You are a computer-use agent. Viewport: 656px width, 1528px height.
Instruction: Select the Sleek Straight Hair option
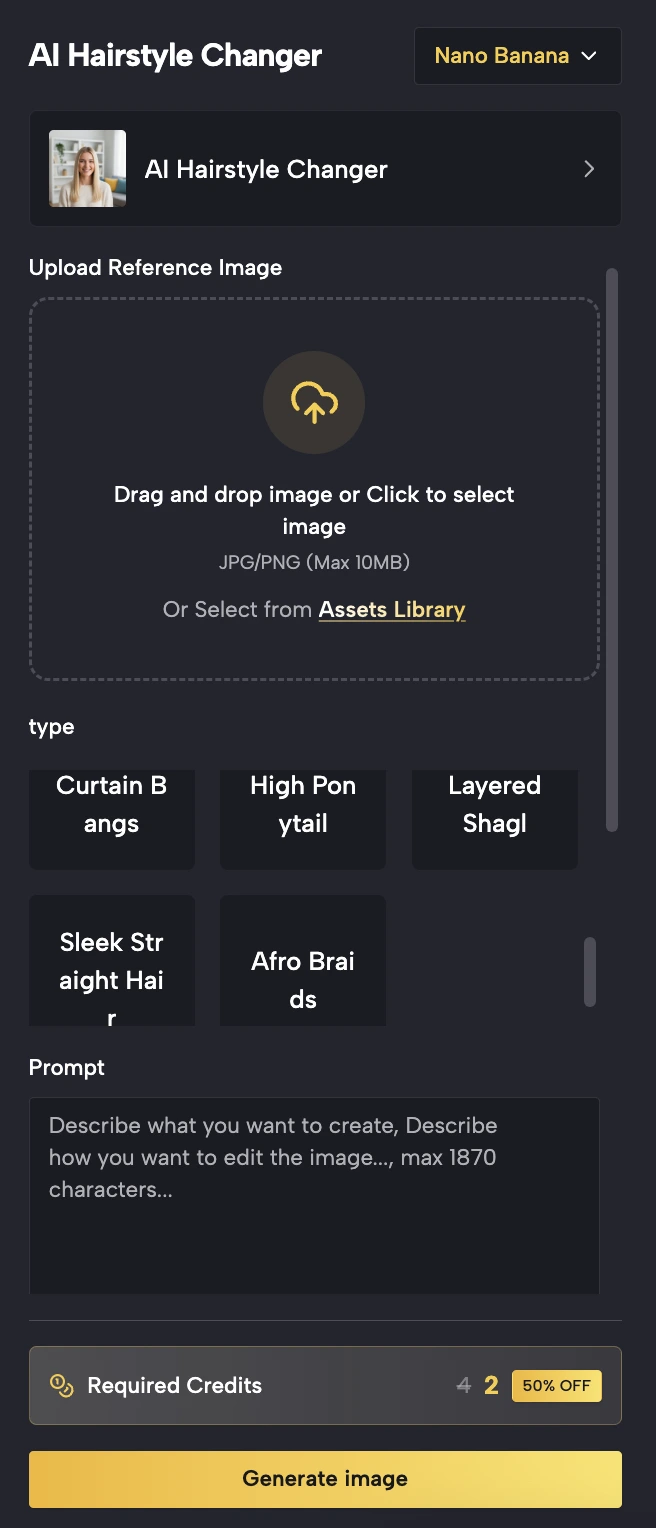pyautogui.click(x=112, y=964)
